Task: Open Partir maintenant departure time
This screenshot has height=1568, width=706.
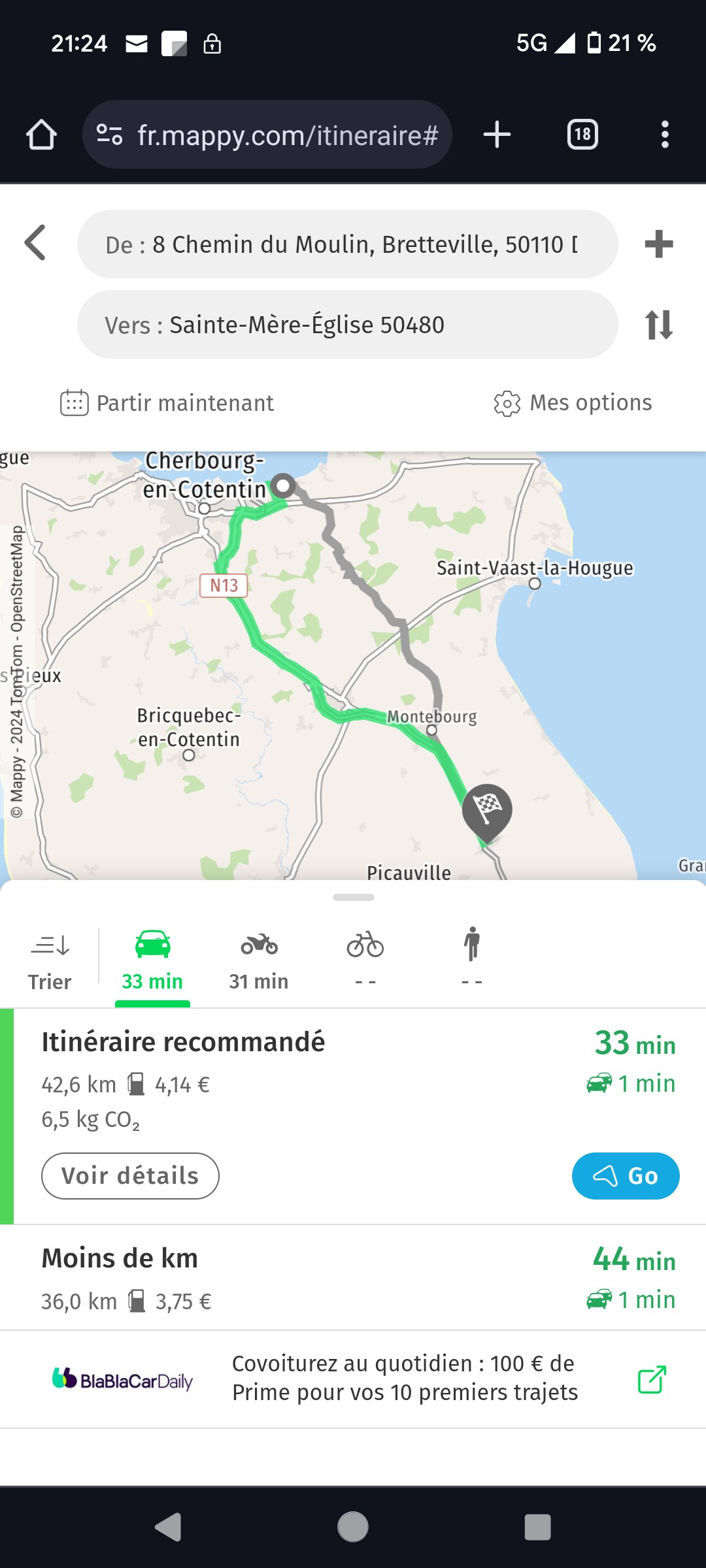Action: coord(167,403)
